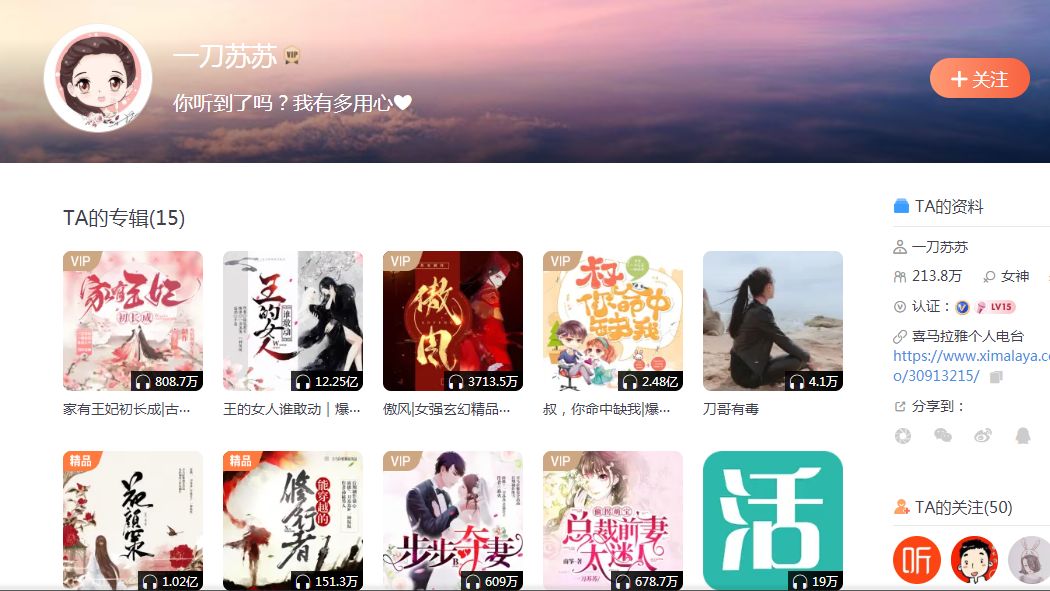Viewport: 1050px width, 591px height.
Task: Open the 家有王妃初长成 album
Action: point(133,321)
